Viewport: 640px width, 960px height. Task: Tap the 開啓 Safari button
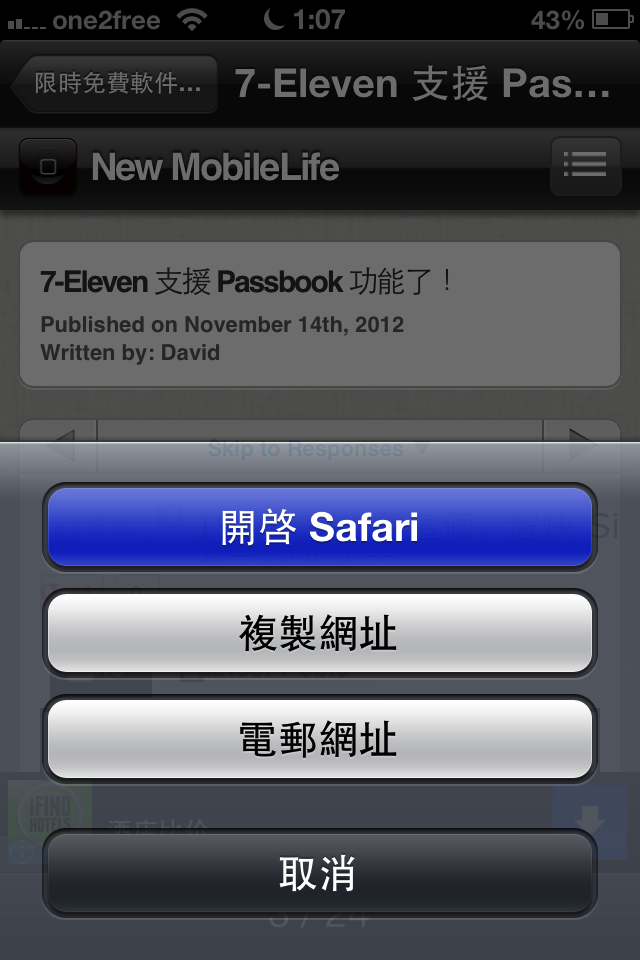point(319,527)
